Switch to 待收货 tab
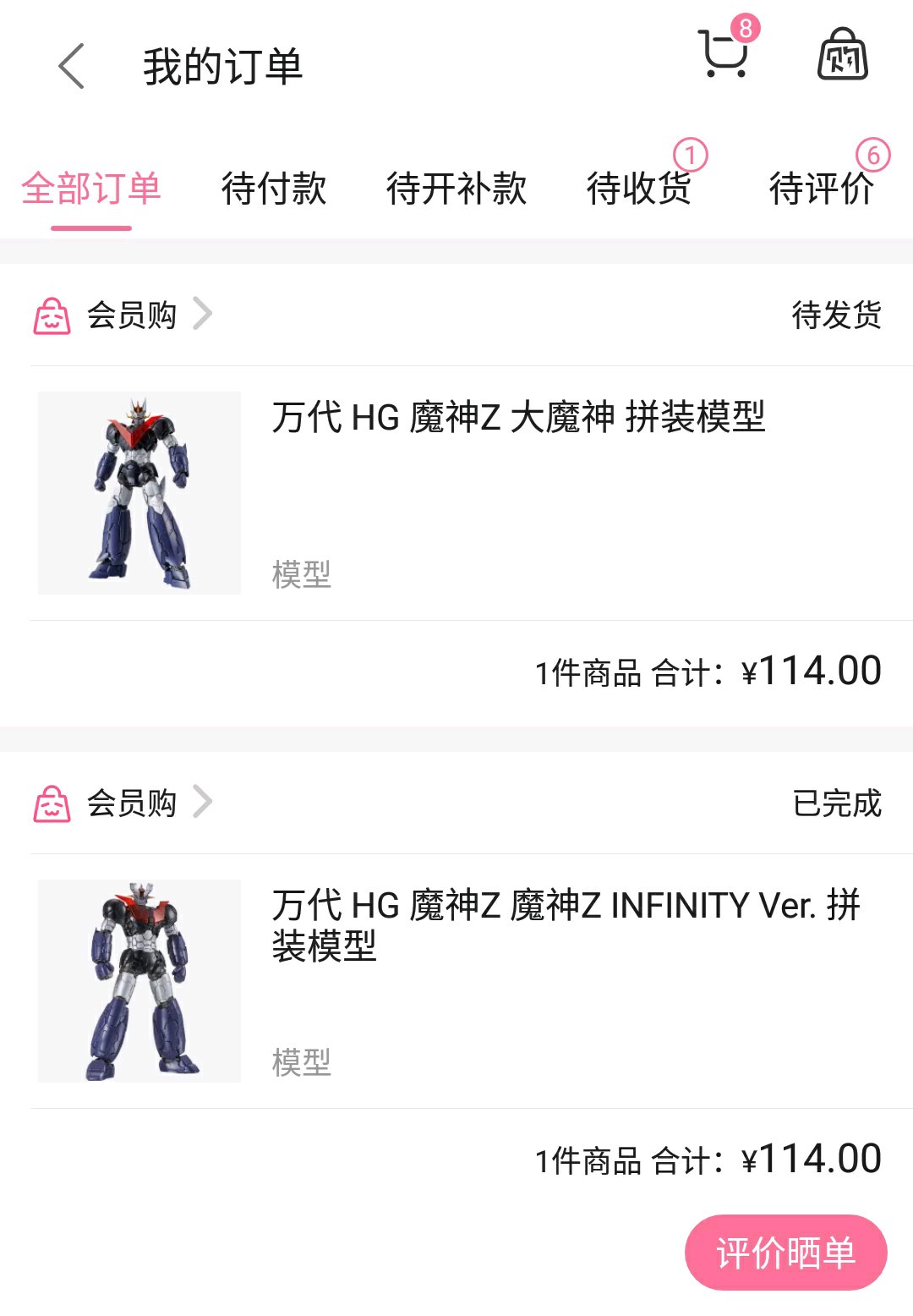Viewport: 913px width, 1316px height. tap(640, 188)
